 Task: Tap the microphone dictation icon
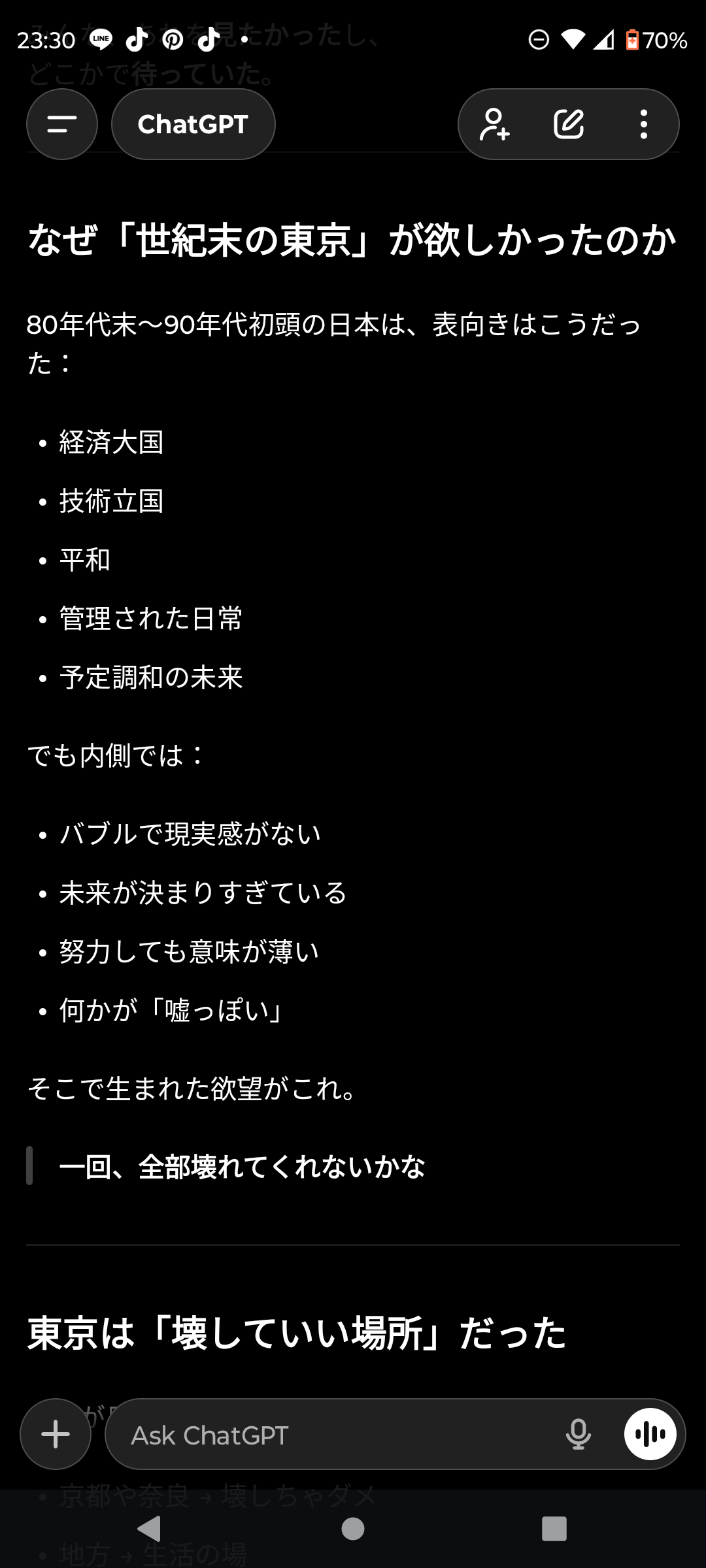[579, 1435]
